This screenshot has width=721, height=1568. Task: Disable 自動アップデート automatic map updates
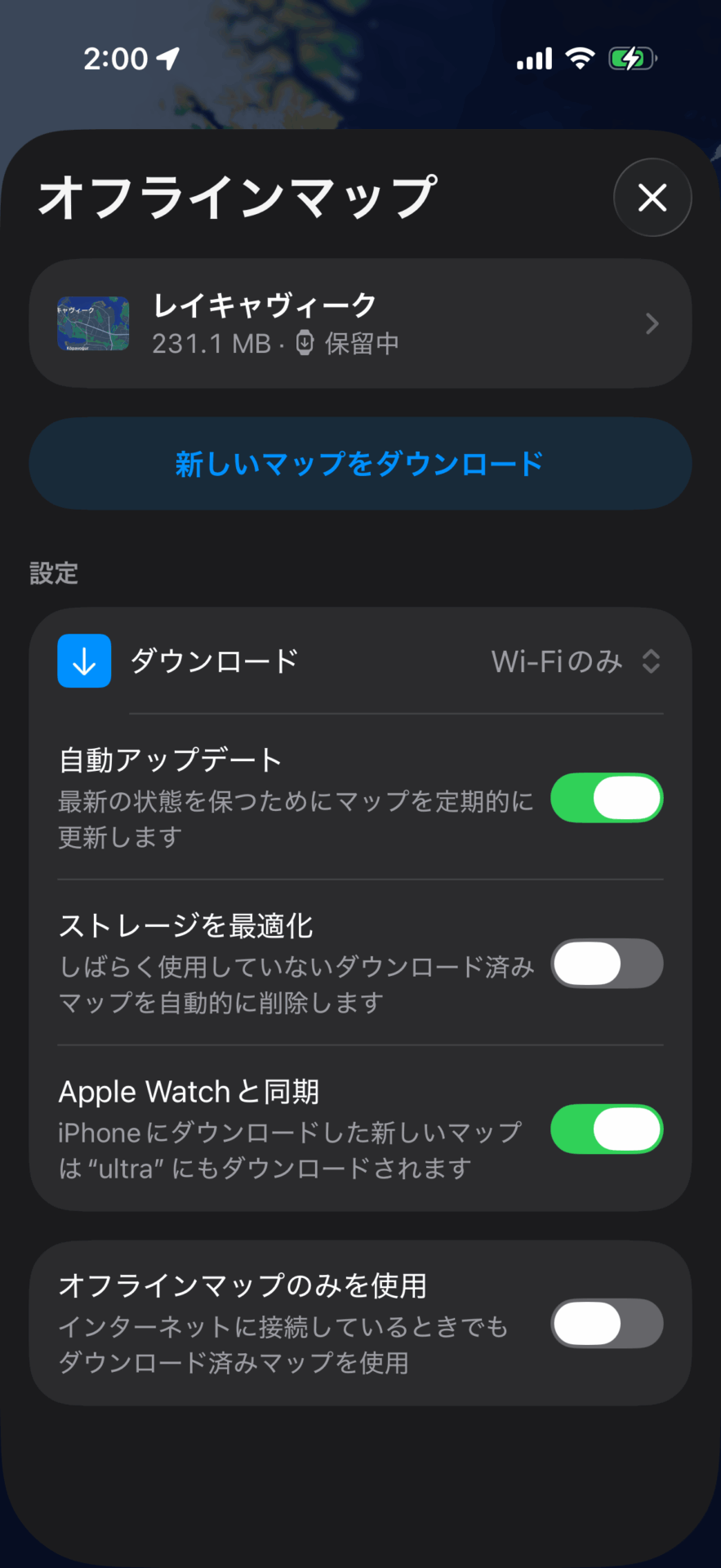[607, 798]
